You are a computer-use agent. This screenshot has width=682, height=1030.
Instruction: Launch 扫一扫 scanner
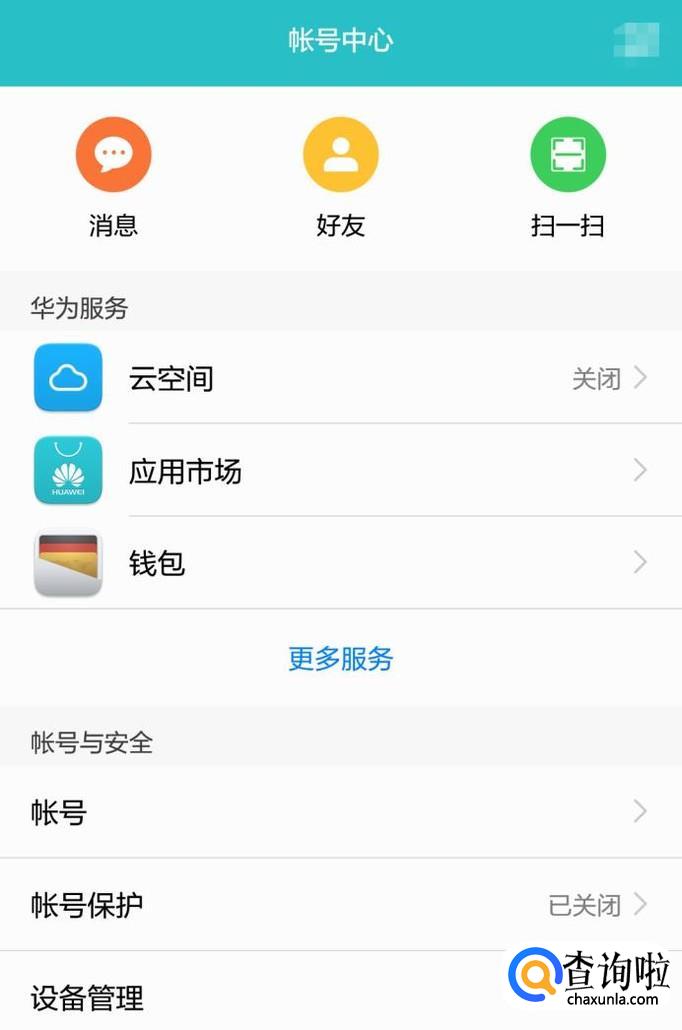(x=567, y=155)
